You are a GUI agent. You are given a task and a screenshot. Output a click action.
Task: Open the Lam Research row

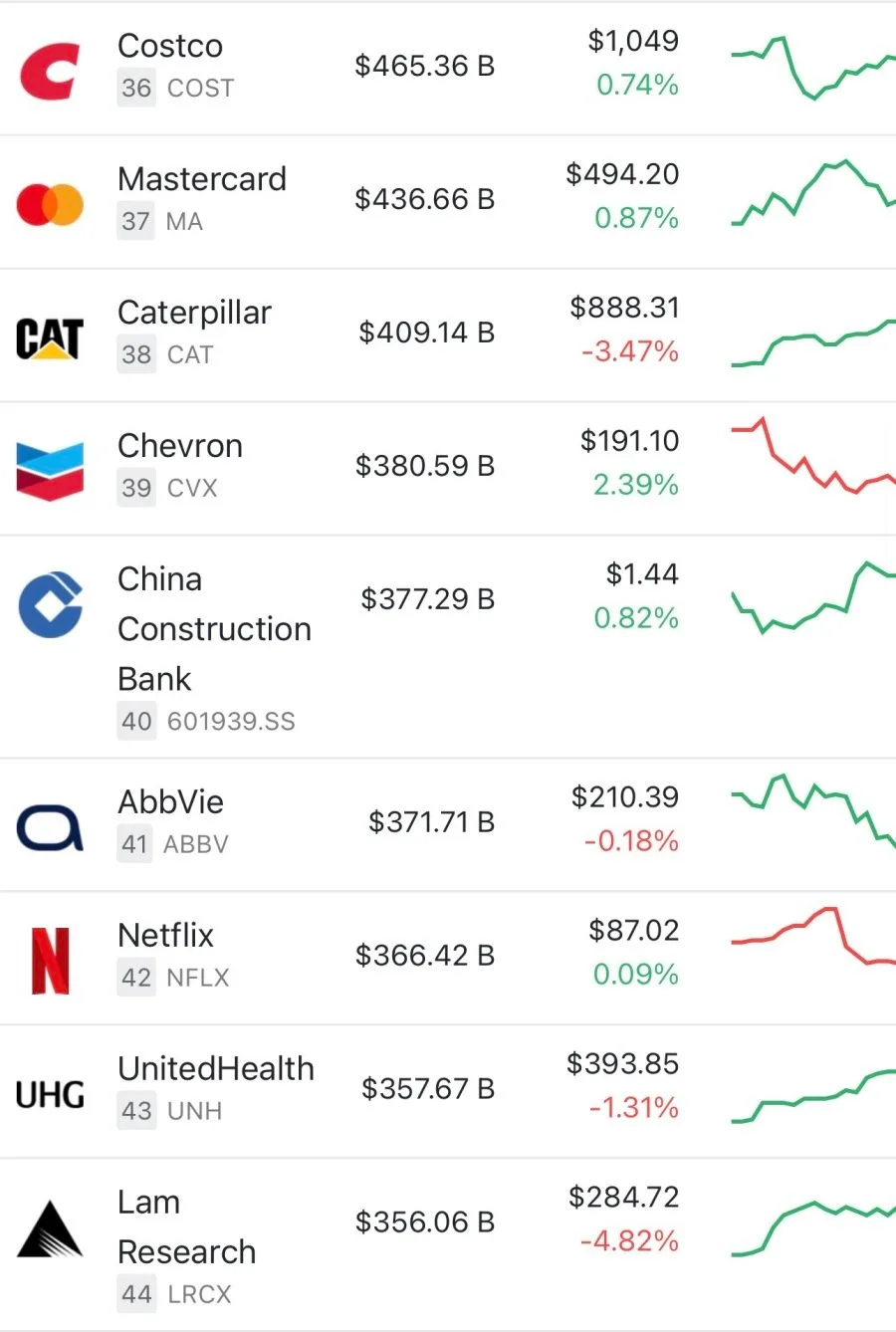(448, 1244)
